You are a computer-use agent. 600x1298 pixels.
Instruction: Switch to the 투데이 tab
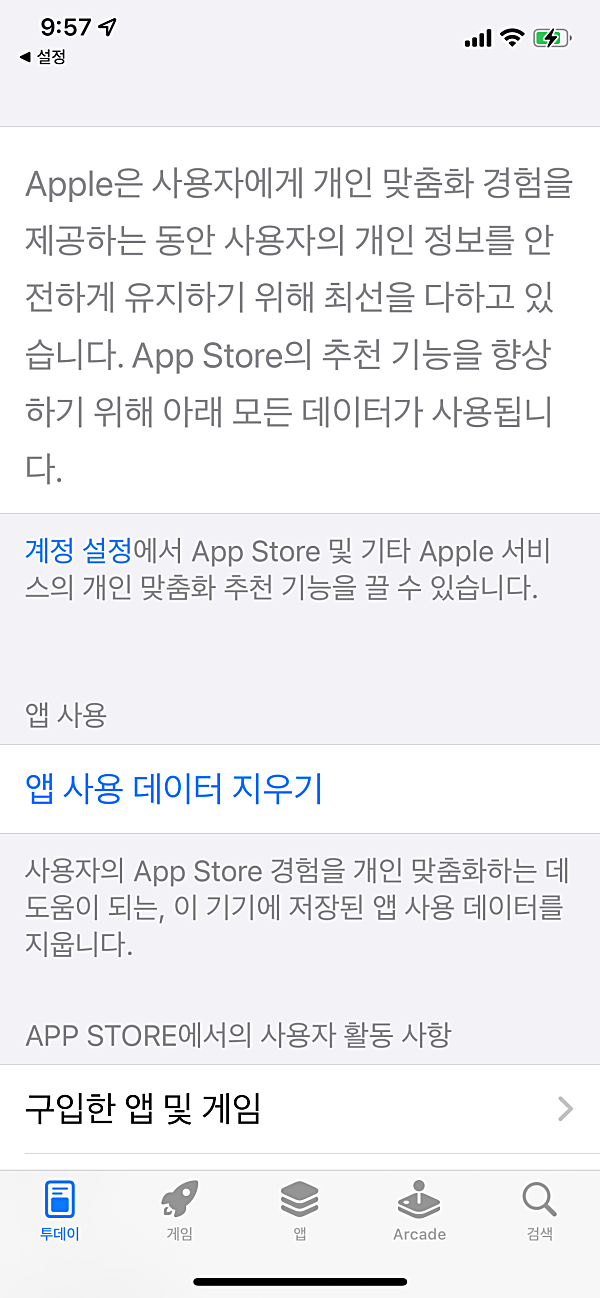60,1210
